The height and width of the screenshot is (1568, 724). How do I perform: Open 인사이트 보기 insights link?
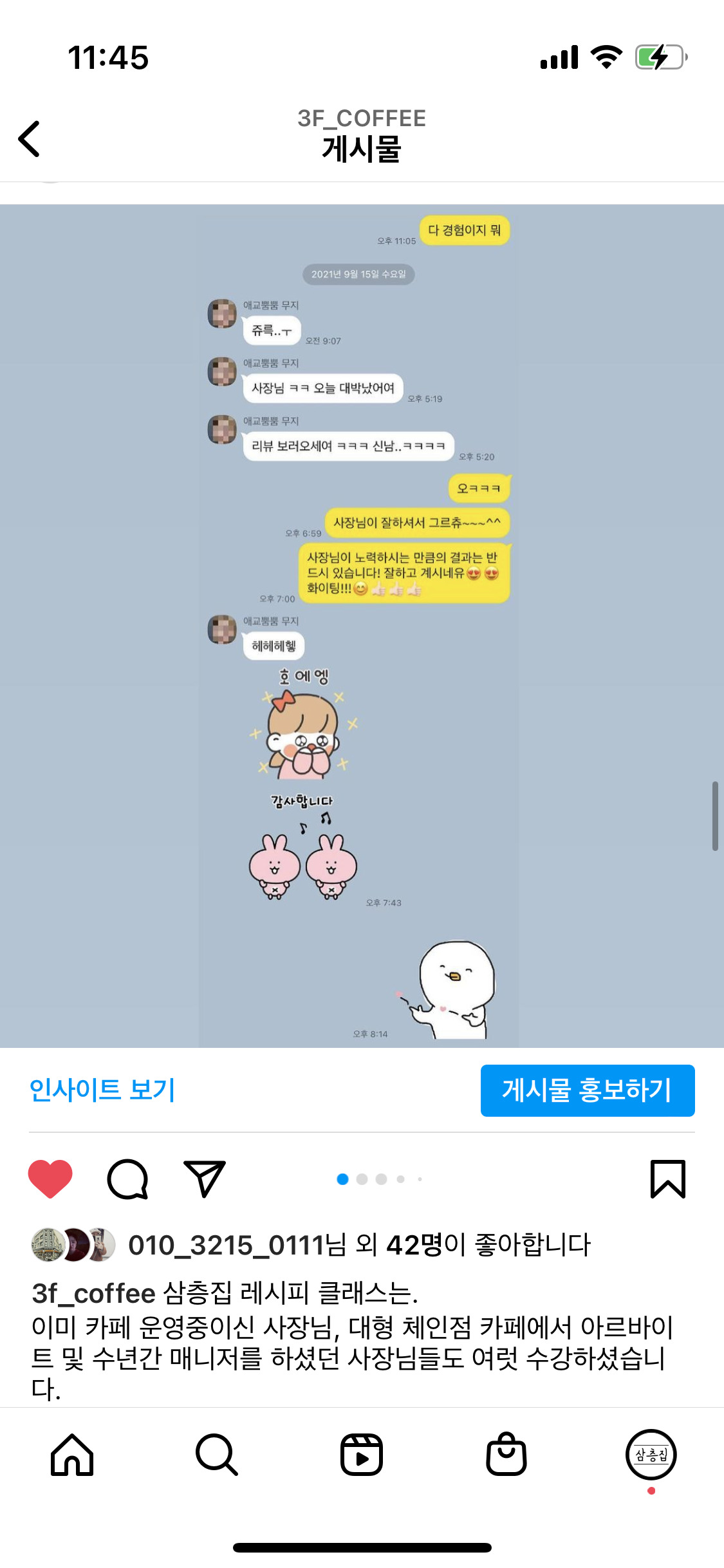click(x=102, y=1090)
